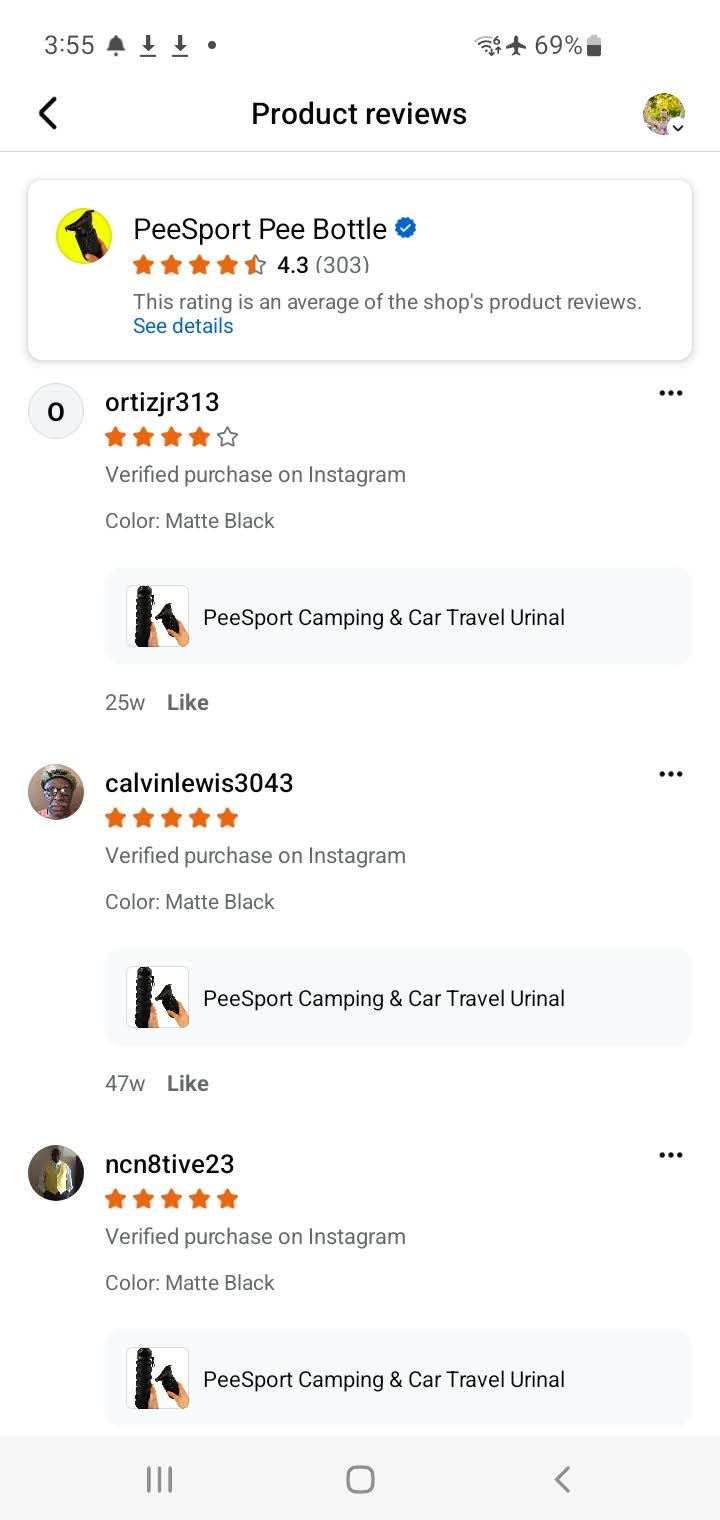The height and width of the screenshot is (1520, 720).
Task: Open the system recent apps button
Action: (159, 1479)
